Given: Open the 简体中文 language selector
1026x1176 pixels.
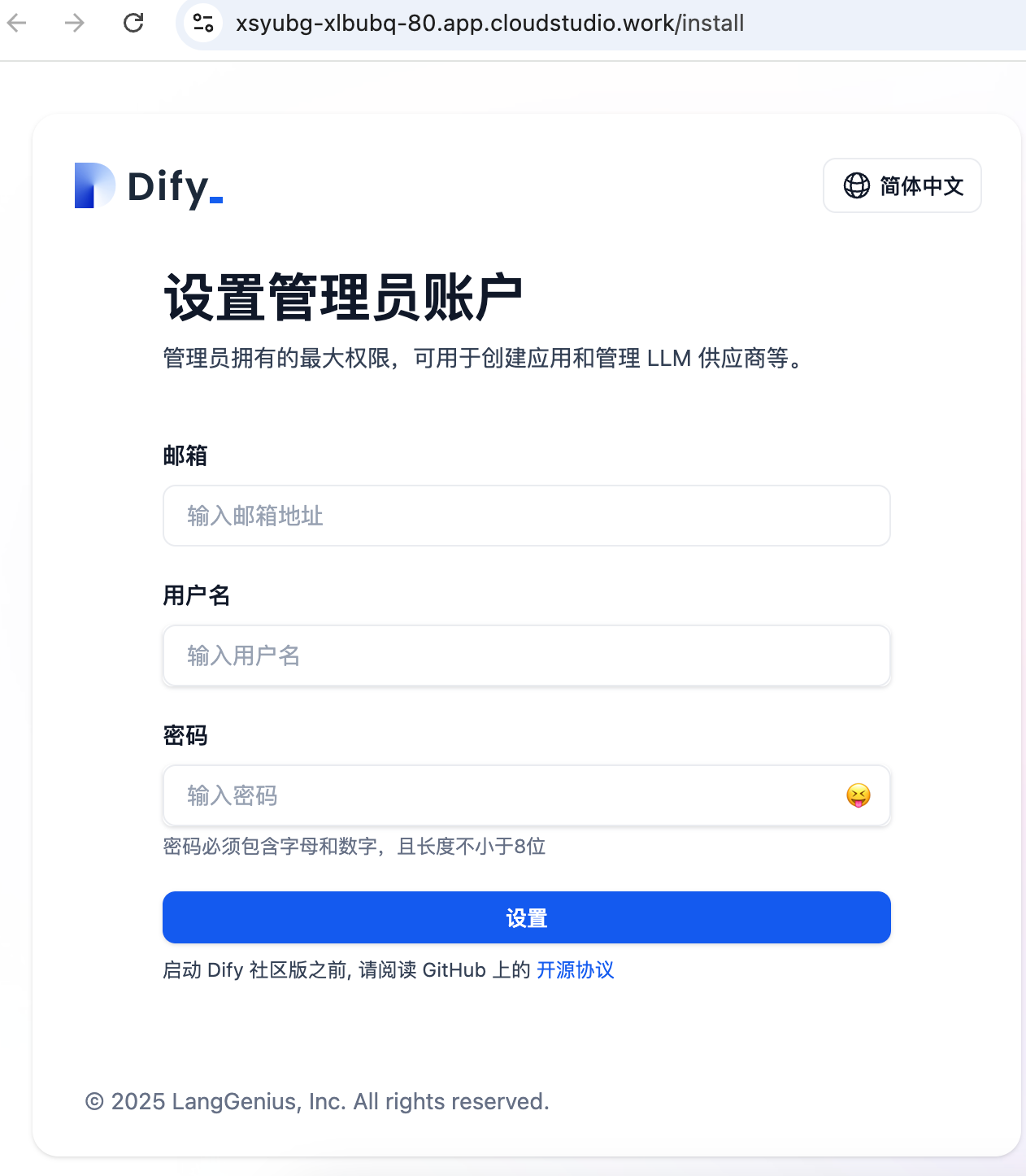Looking at the screenshot, I should pyautogui.click(x=902, y=185).
